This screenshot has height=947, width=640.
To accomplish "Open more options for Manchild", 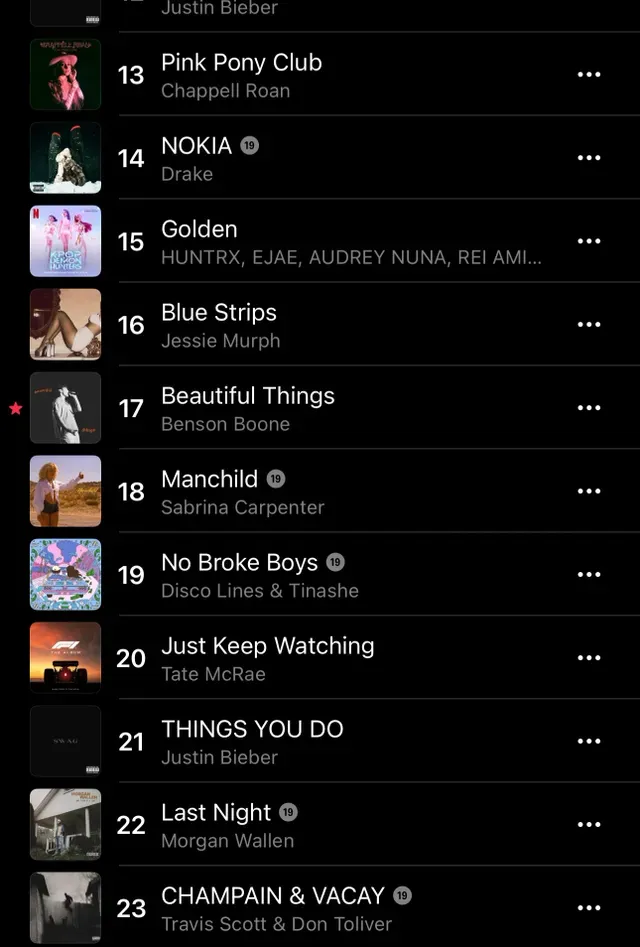I will point(589,491).
